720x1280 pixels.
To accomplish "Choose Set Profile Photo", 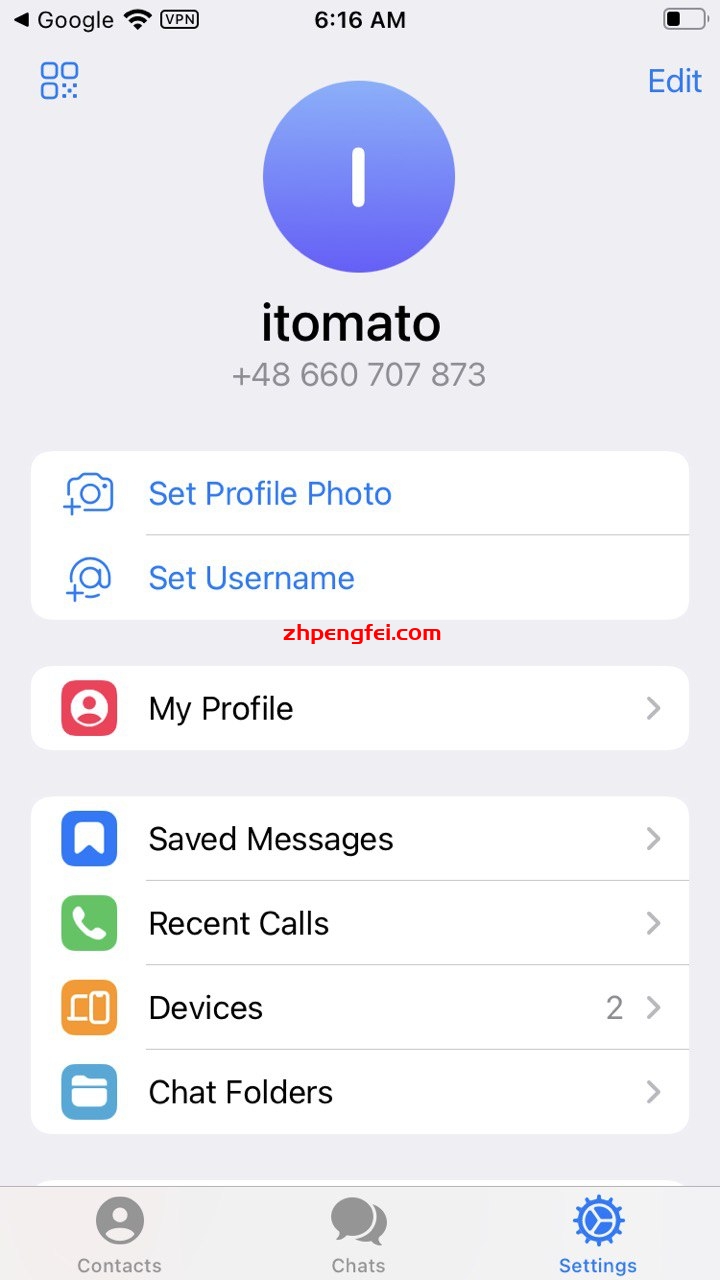I will (x=270, y=494).
